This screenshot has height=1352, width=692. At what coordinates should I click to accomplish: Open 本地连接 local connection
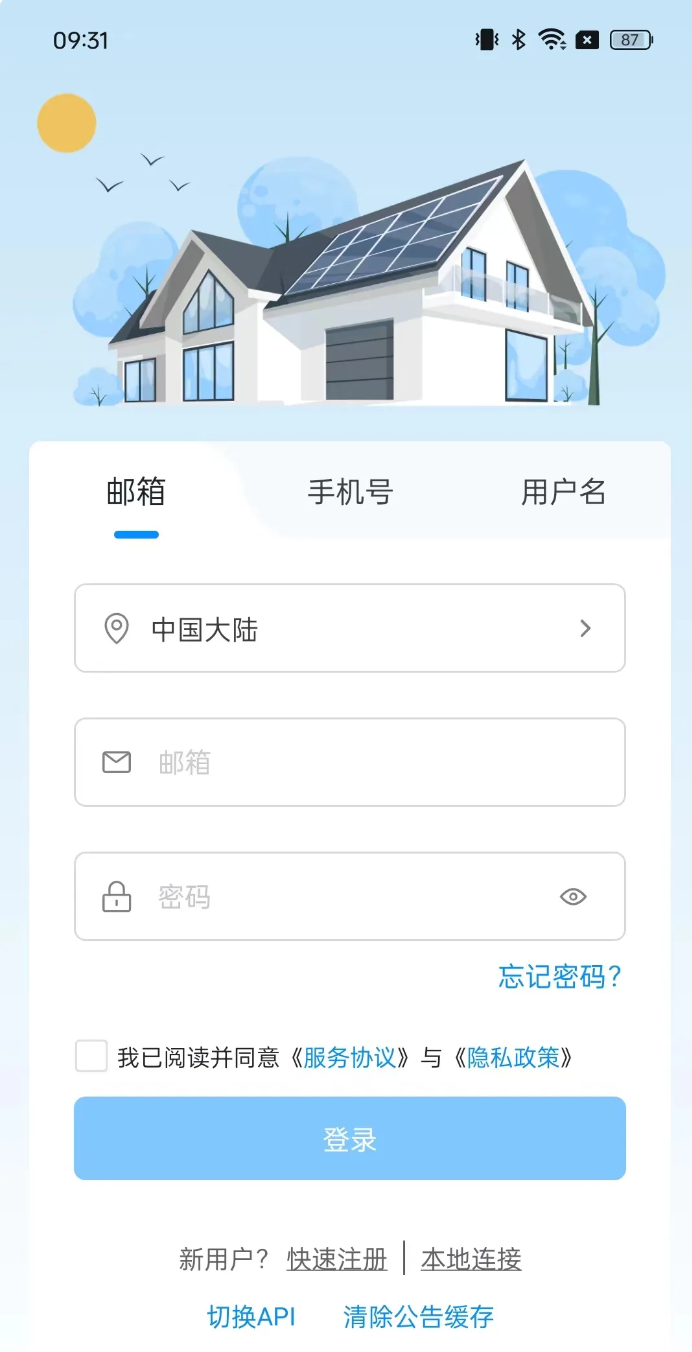tap(471, 1259)
